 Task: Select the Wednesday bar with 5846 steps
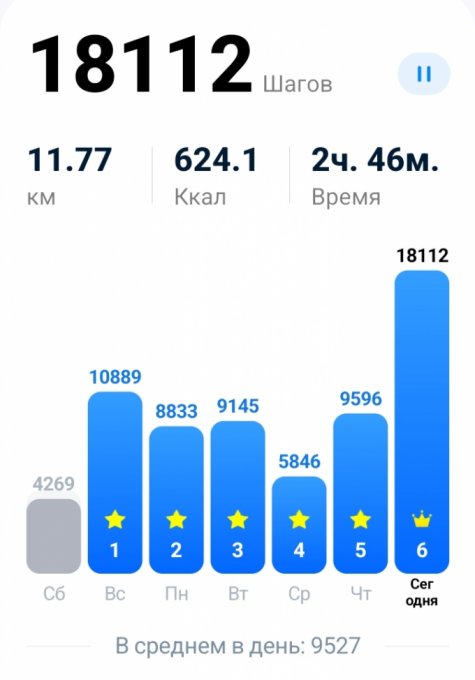tap(299, 525)
